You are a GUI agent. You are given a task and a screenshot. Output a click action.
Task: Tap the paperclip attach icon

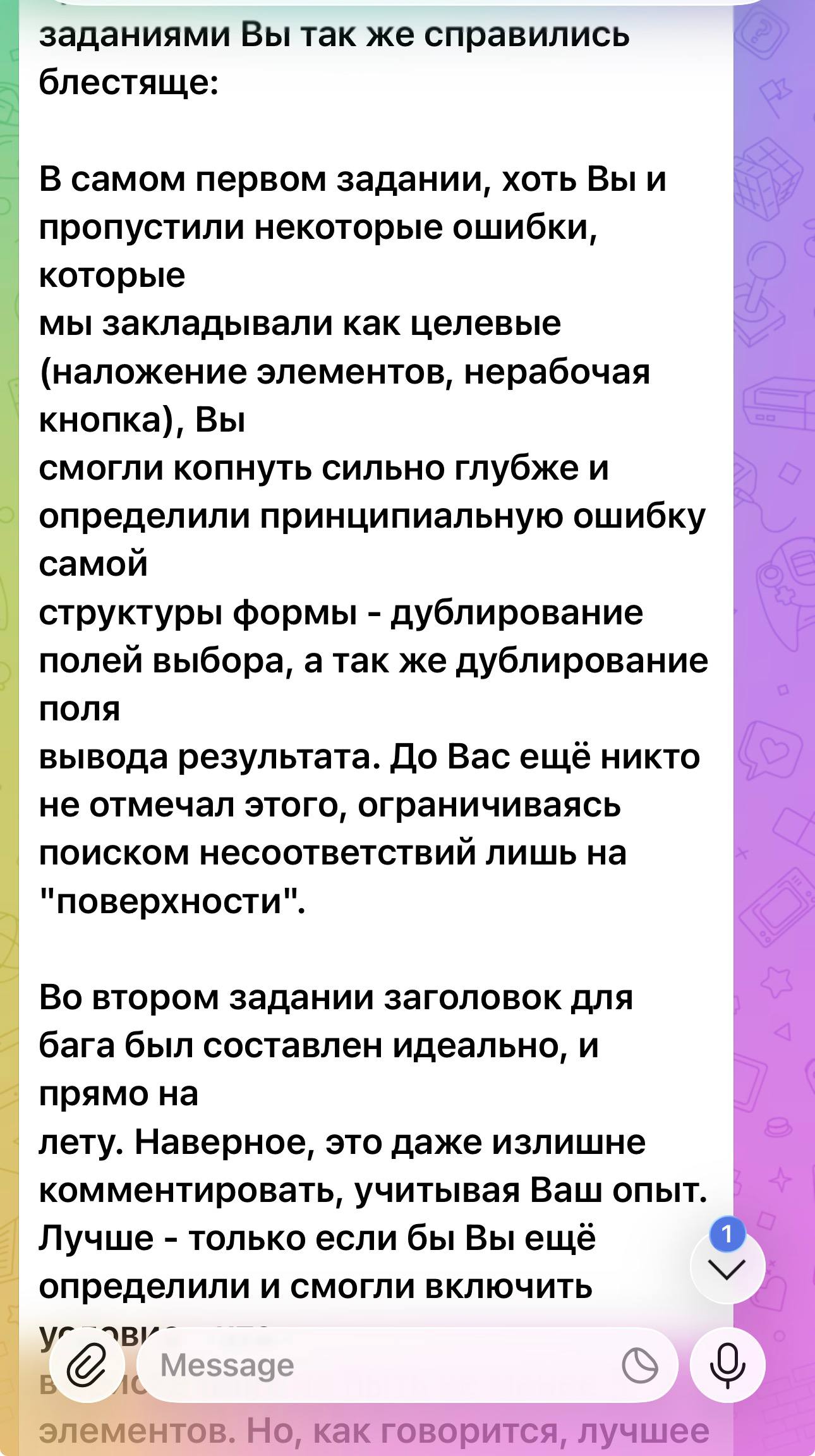88,1366
